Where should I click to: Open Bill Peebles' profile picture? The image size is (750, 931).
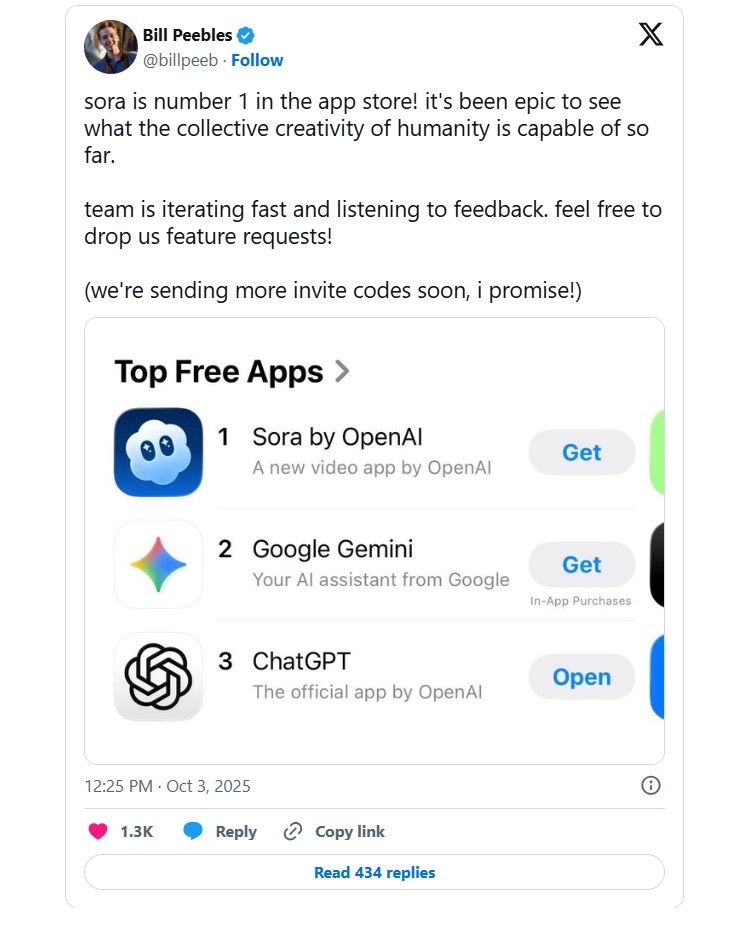pyautogui.click(x=111, y=47)
